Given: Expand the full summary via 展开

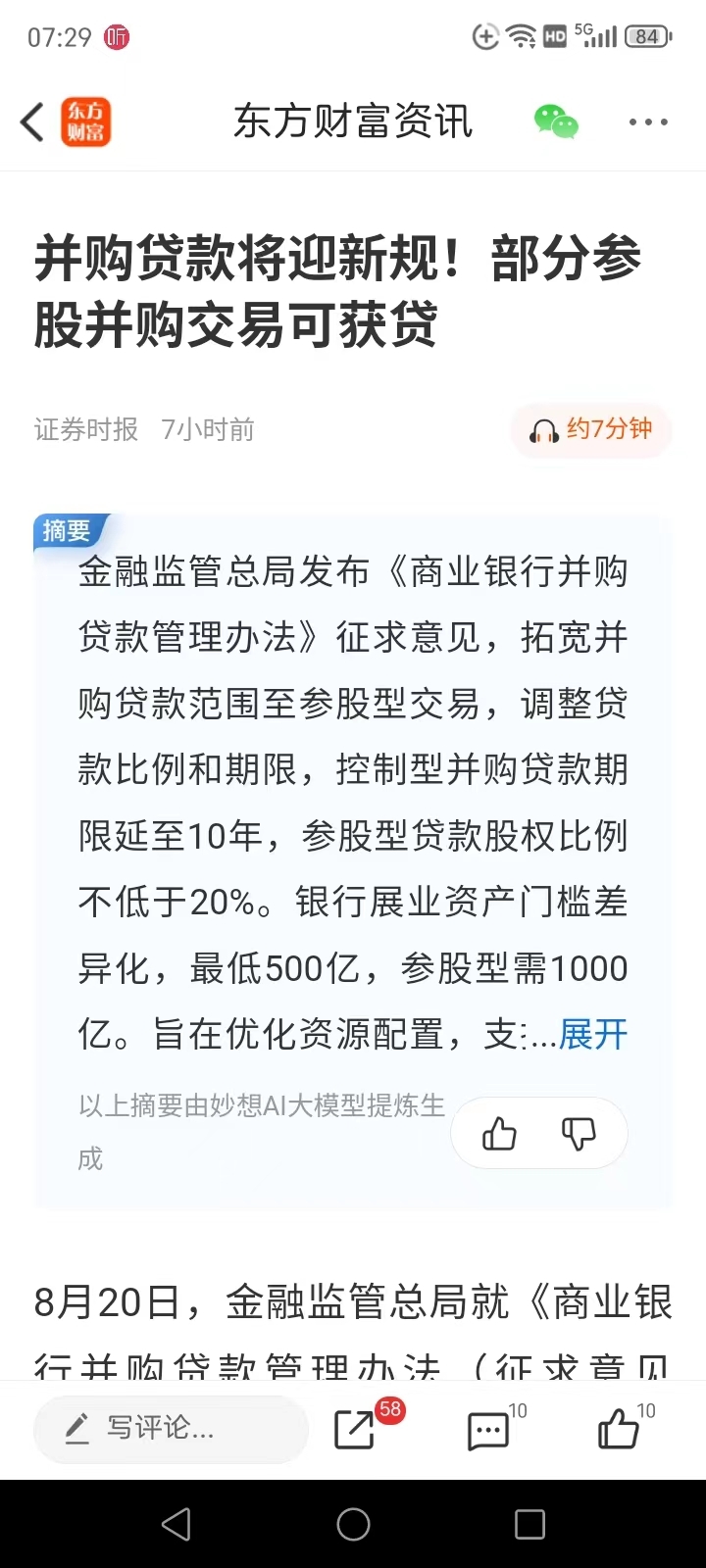Looking at the screenshot, I should (x=593, y=1034).
